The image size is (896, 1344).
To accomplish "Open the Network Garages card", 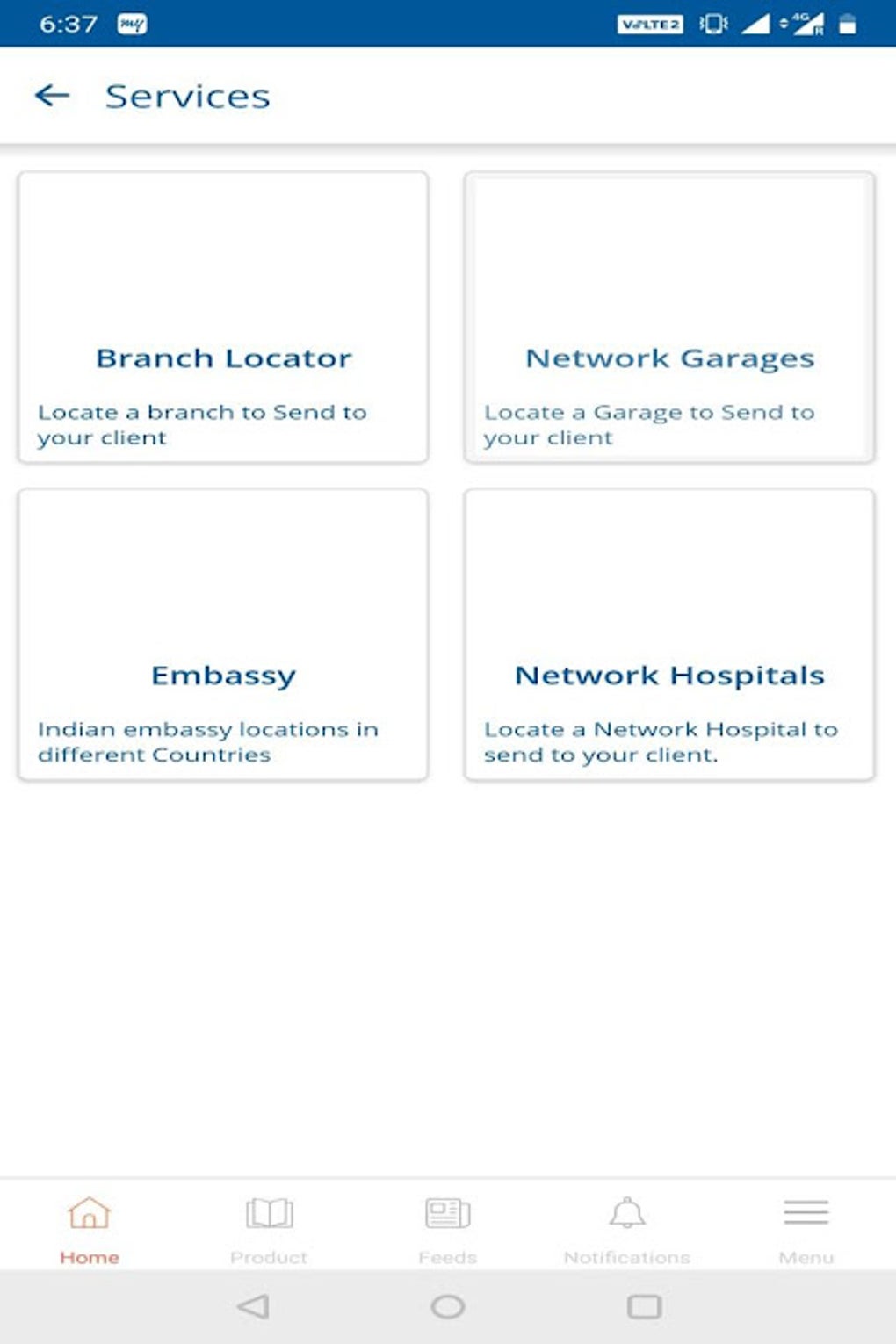I will point(669,316).
